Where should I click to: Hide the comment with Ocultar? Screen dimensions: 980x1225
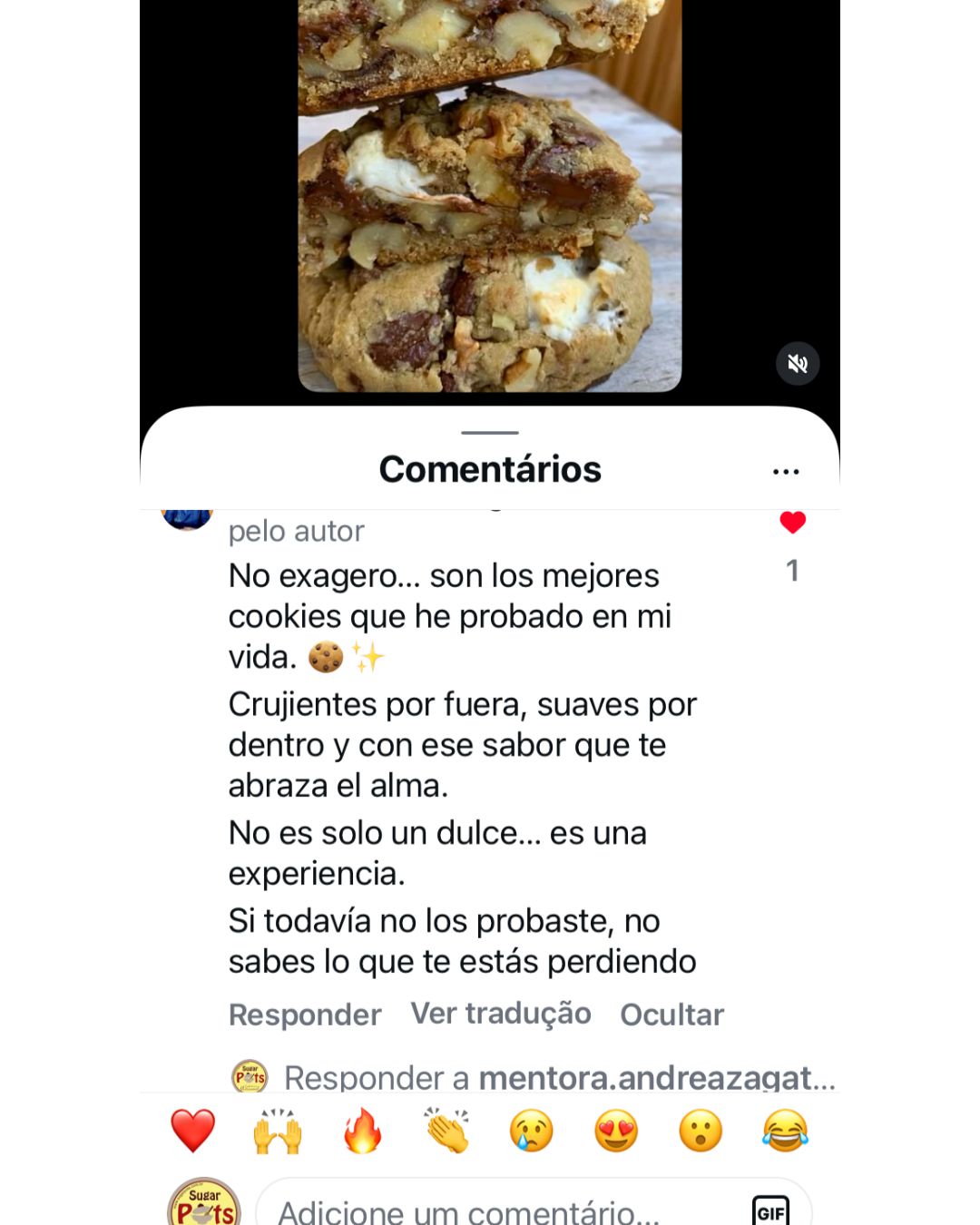click(x=671, y=1014)
